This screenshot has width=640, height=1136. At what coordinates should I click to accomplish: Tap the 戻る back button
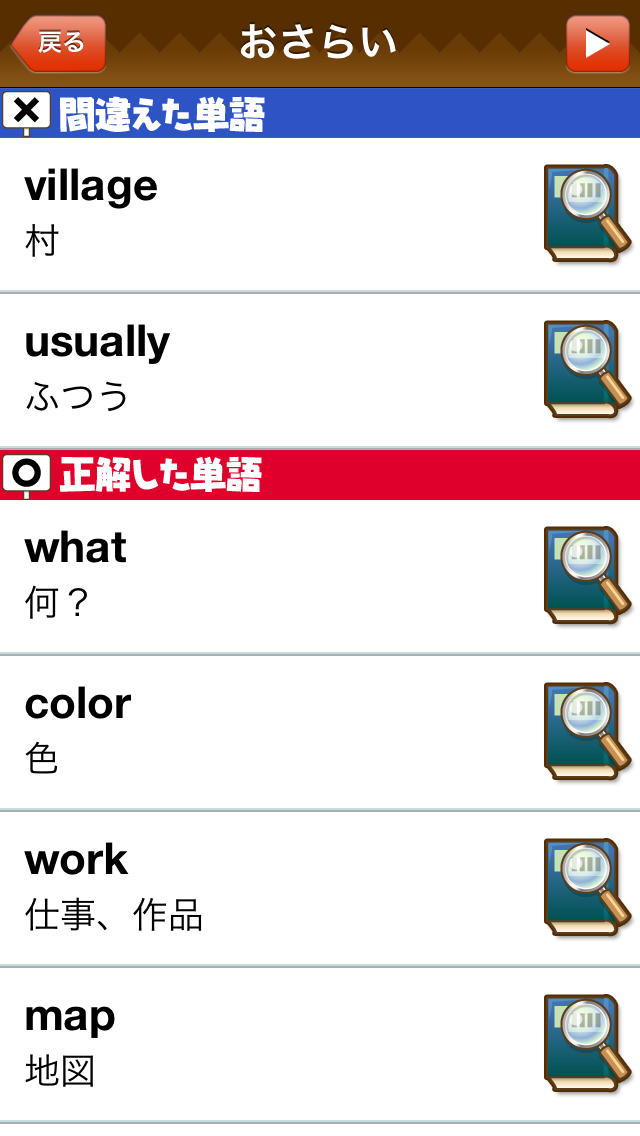click(x=58, y=44)
